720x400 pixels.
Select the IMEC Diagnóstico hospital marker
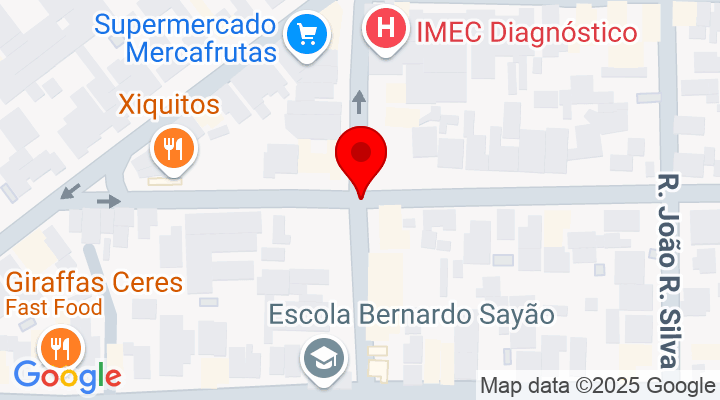tap(385, 30)
